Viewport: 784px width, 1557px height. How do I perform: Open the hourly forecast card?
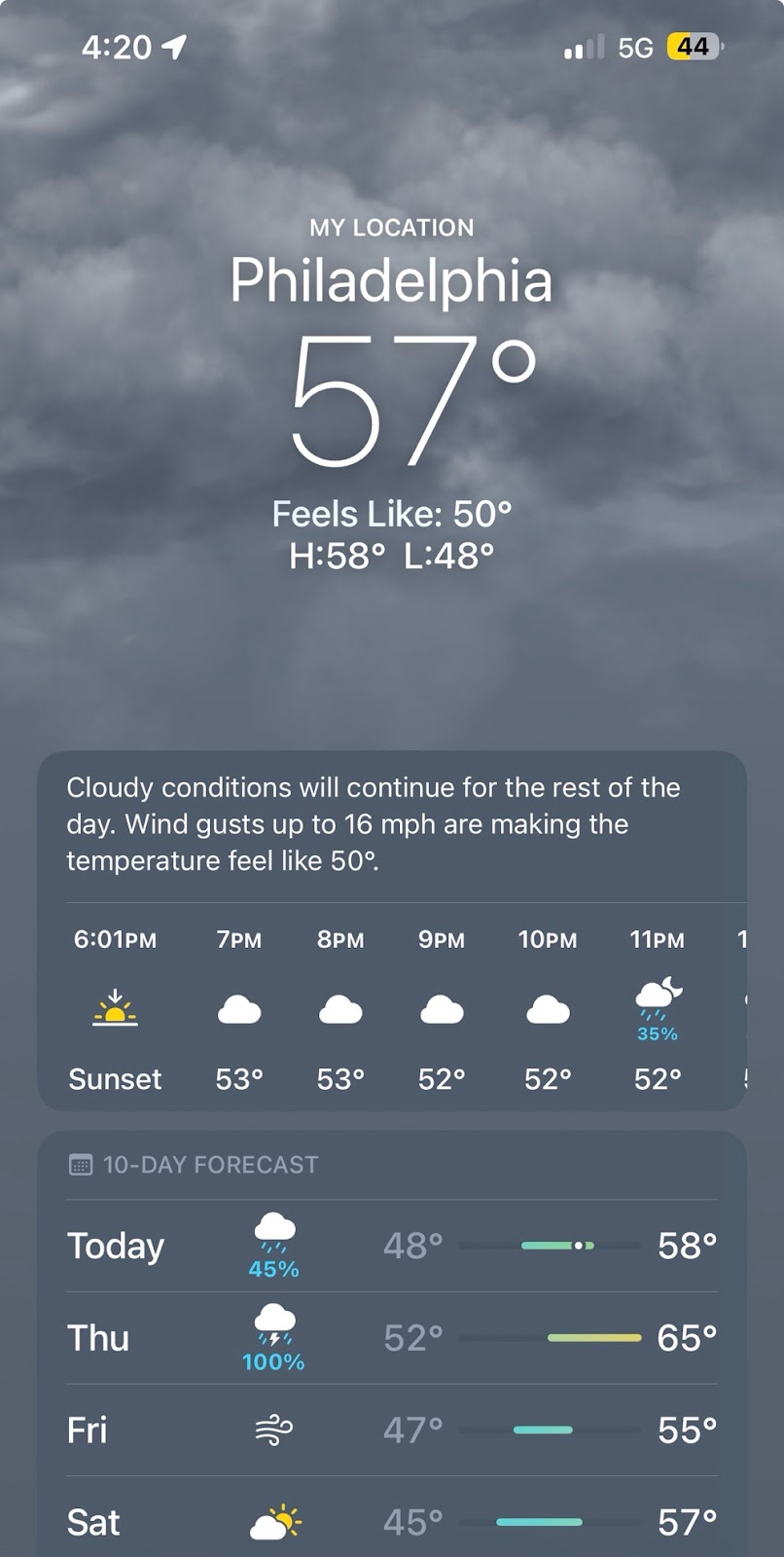(x=391, y=1010)
